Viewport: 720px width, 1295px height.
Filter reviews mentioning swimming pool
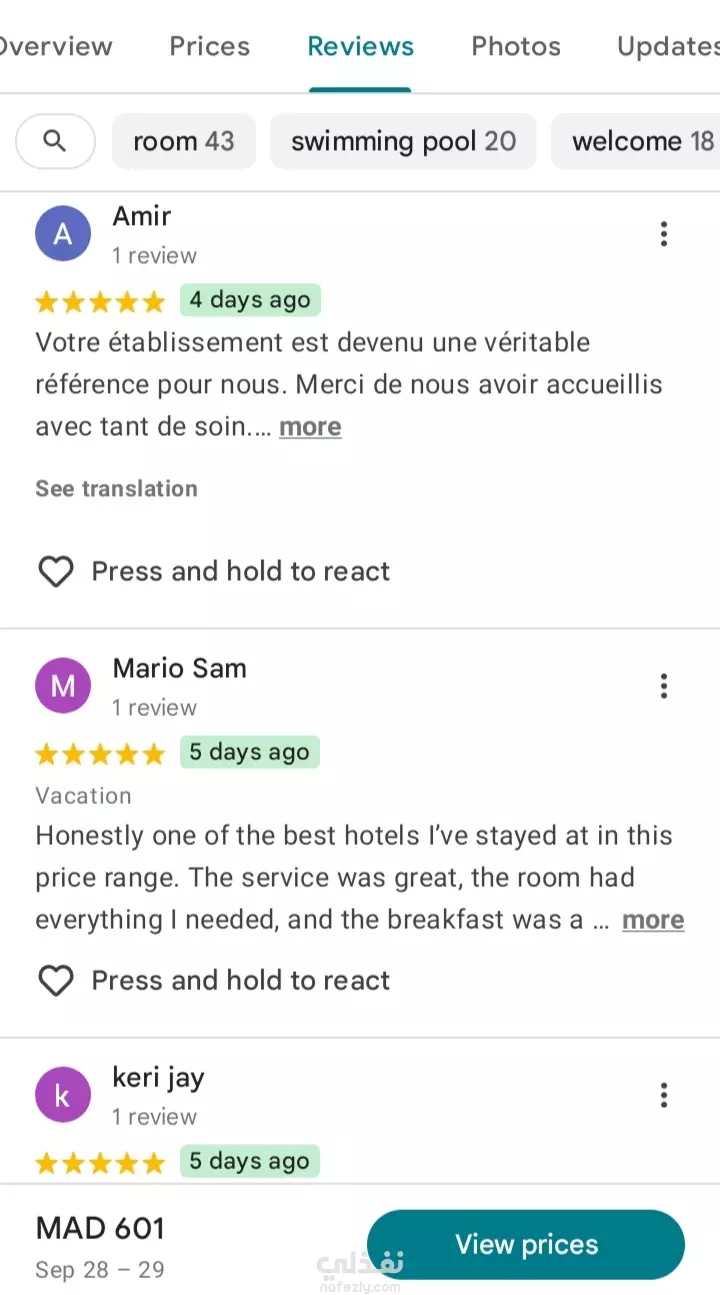coord(403,141)
